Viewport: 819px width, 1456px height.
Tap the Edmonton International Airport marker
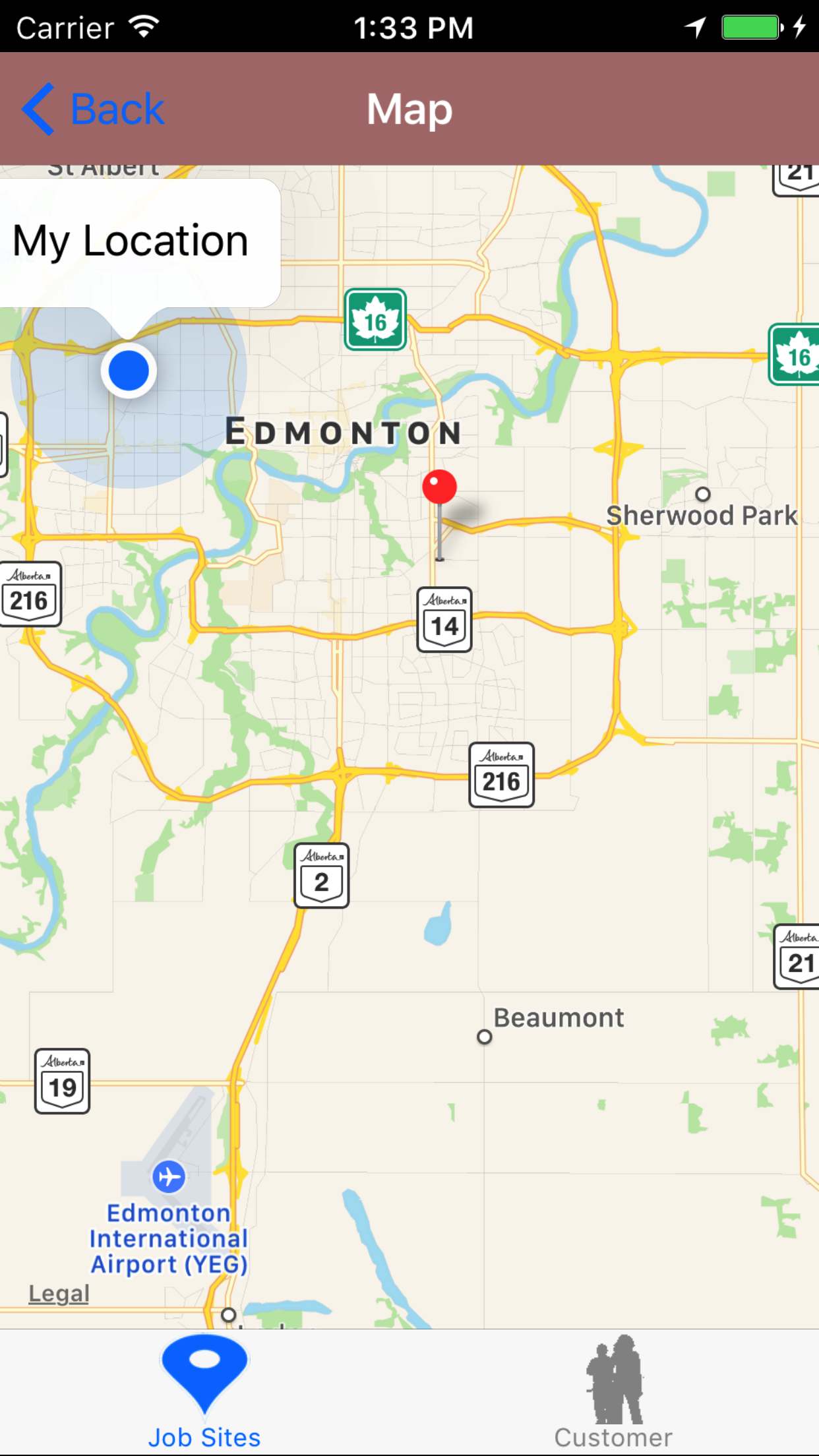click(169, 1176)
